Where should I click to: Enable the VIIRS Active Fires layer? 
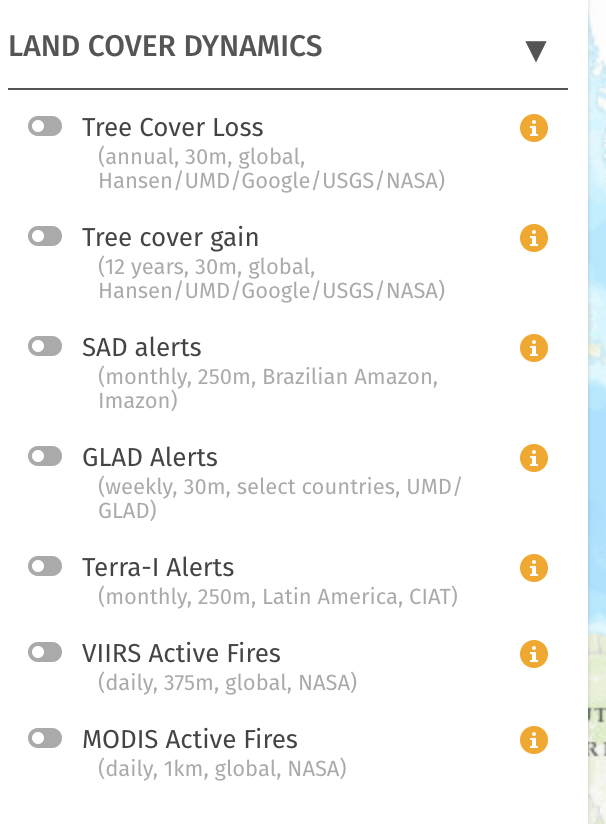(46, 653)
